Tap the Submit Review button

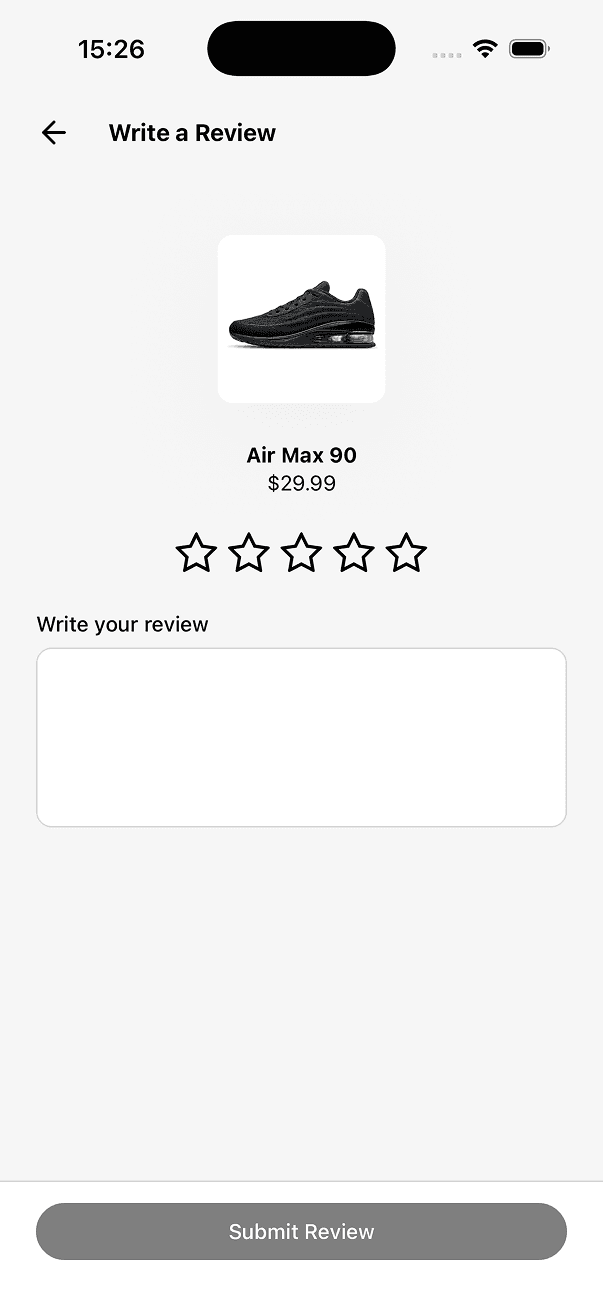coord(301,1231)
